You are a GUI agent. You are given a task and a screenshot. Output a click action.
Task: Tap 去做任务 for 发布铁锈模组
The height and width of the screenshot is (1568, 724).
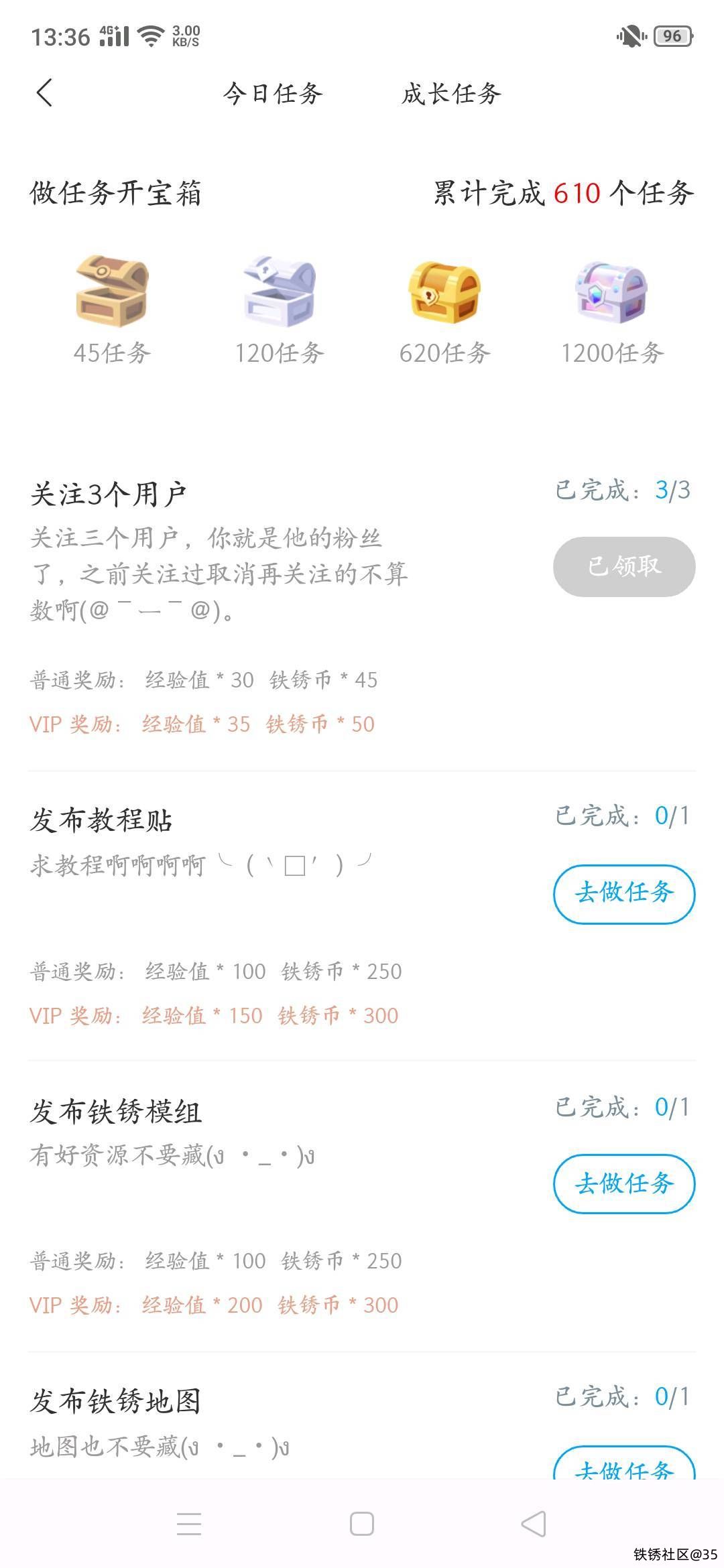[x=623, y=1183]
